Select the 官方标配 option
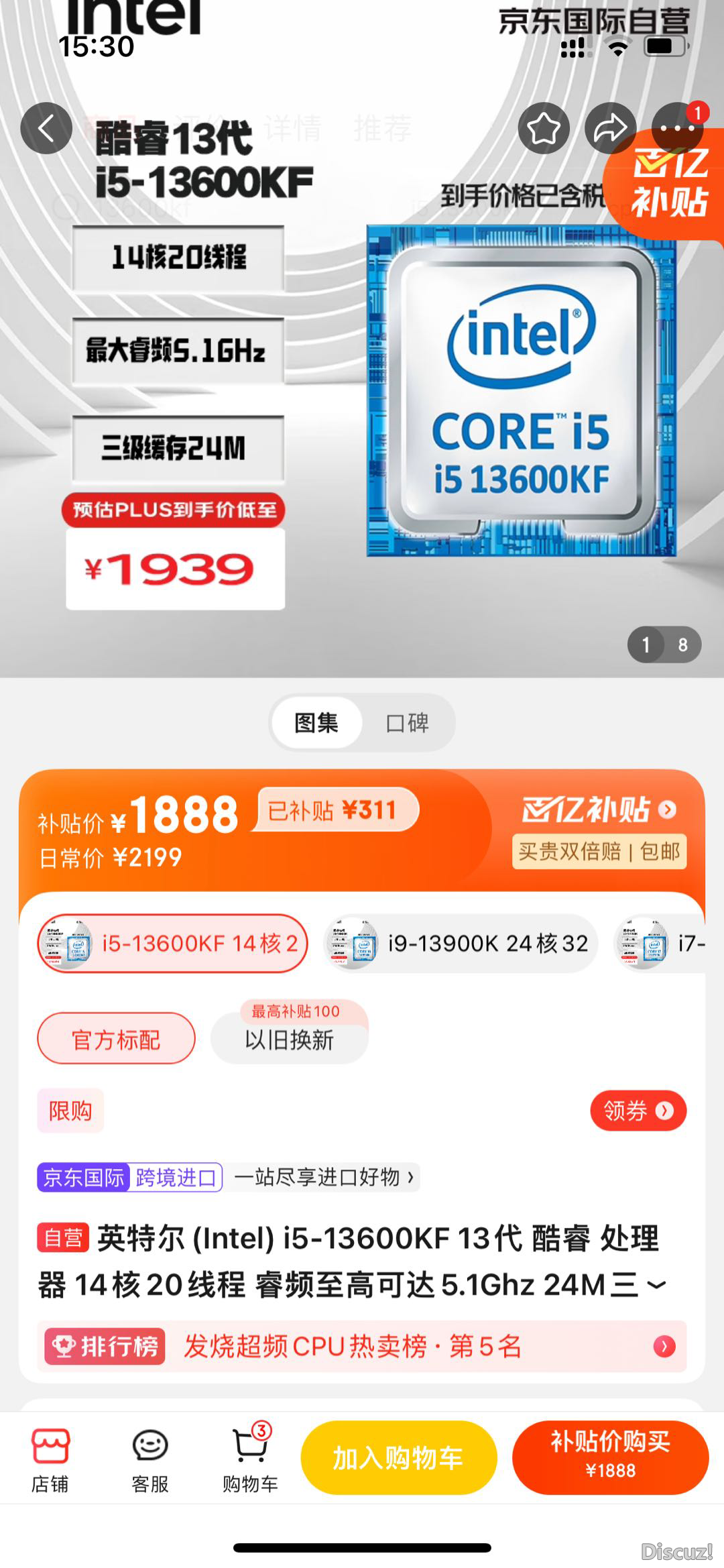Viewport: 724px width, 1568px height. click(x=116, y=1040)
